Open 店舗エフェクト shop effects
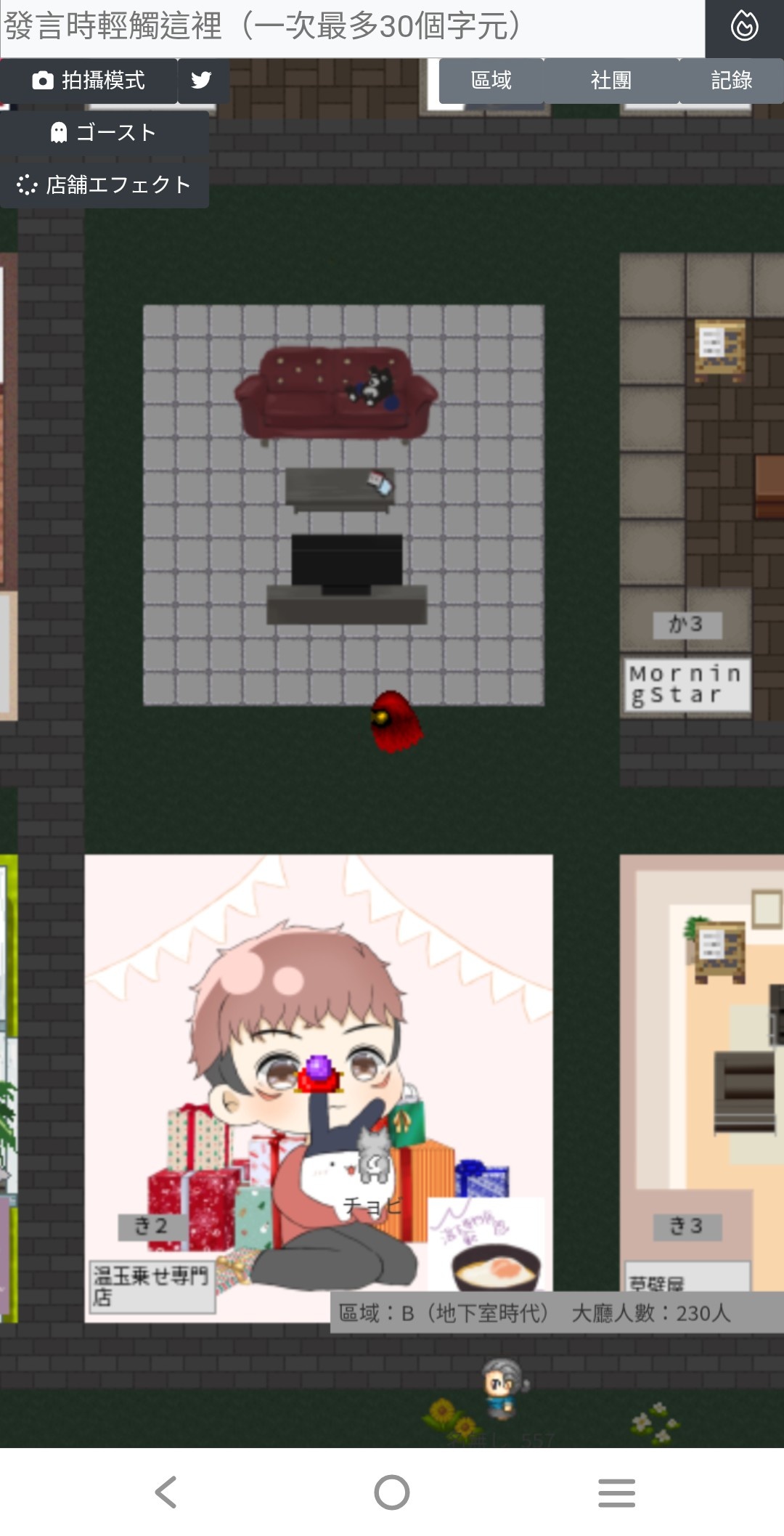784x1536 pixels. coord(104,185)
